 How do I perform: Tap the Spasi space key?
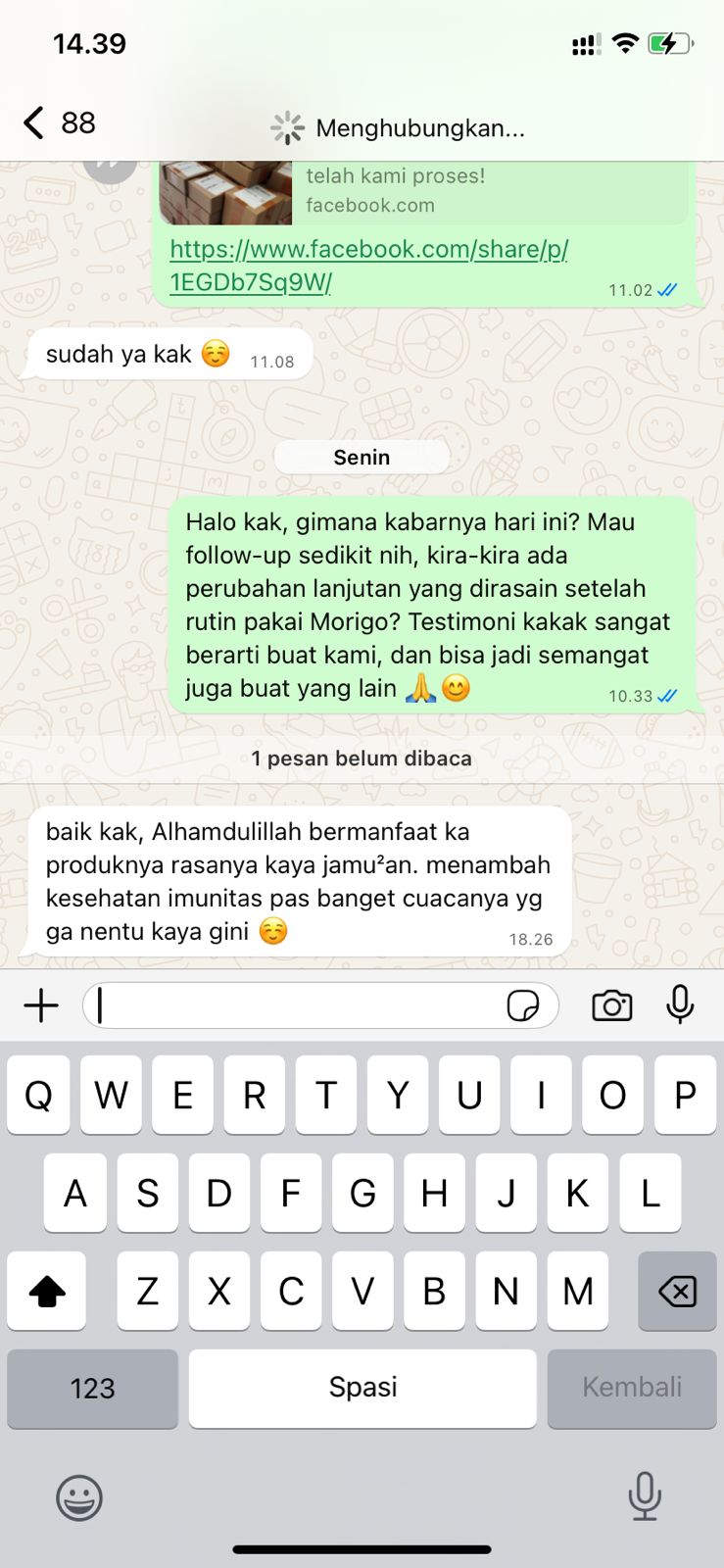point(362,1388)
